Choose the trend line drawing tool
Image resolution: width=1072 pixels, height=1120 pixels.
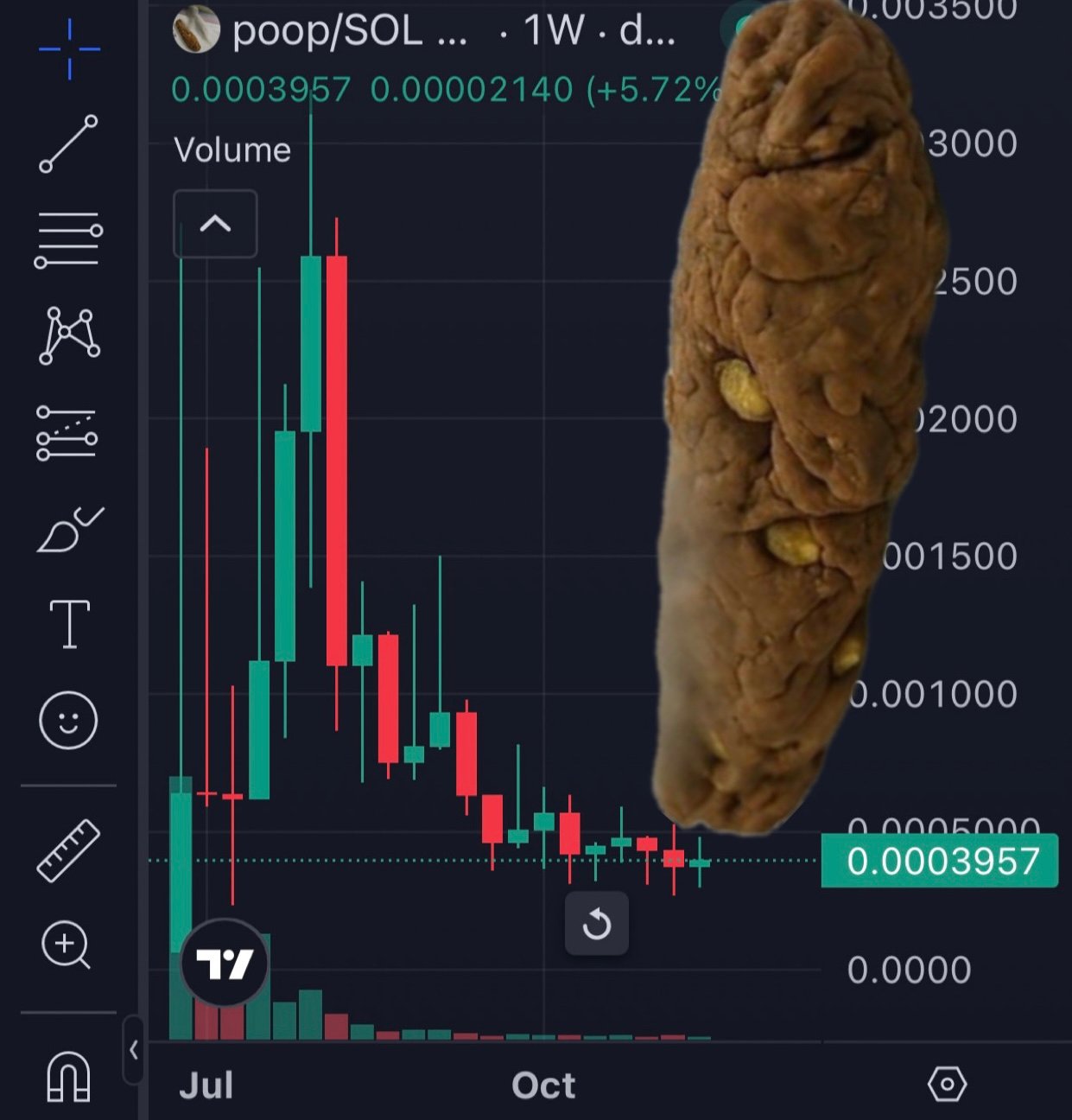(68, 143)
